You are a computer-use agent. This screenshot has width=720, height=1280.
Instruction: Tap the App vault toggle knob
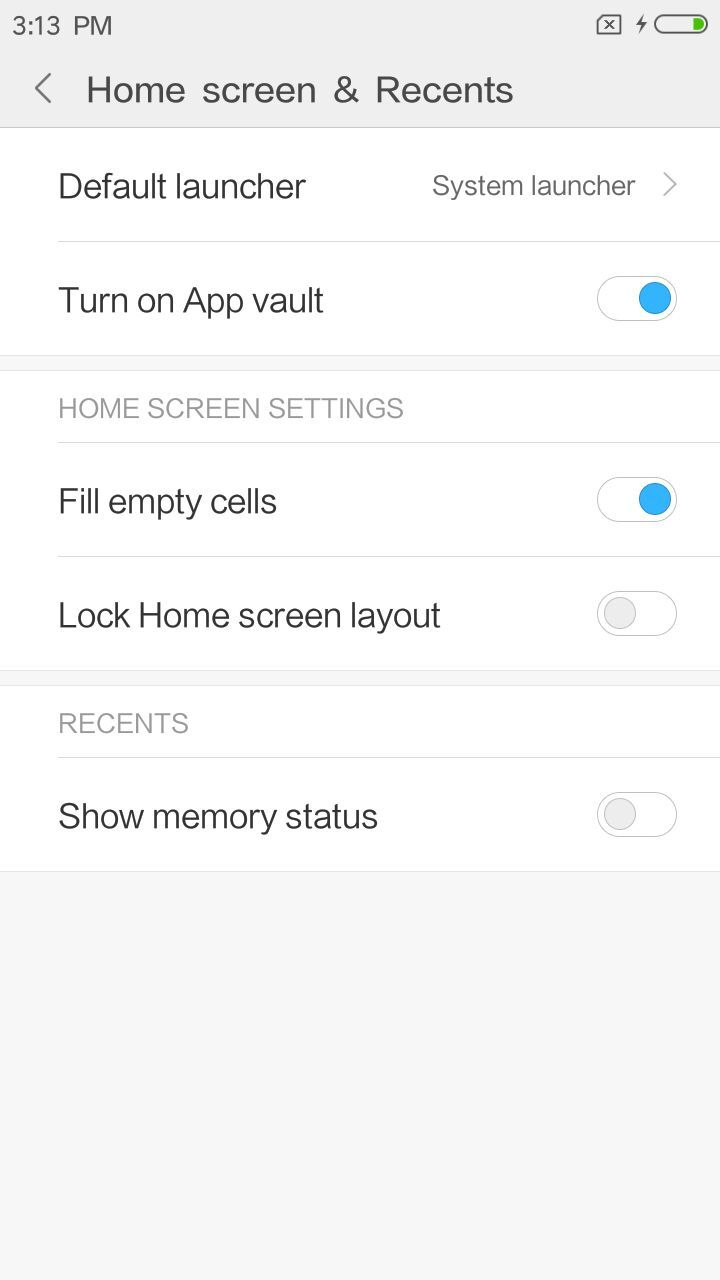click(655, 298)
